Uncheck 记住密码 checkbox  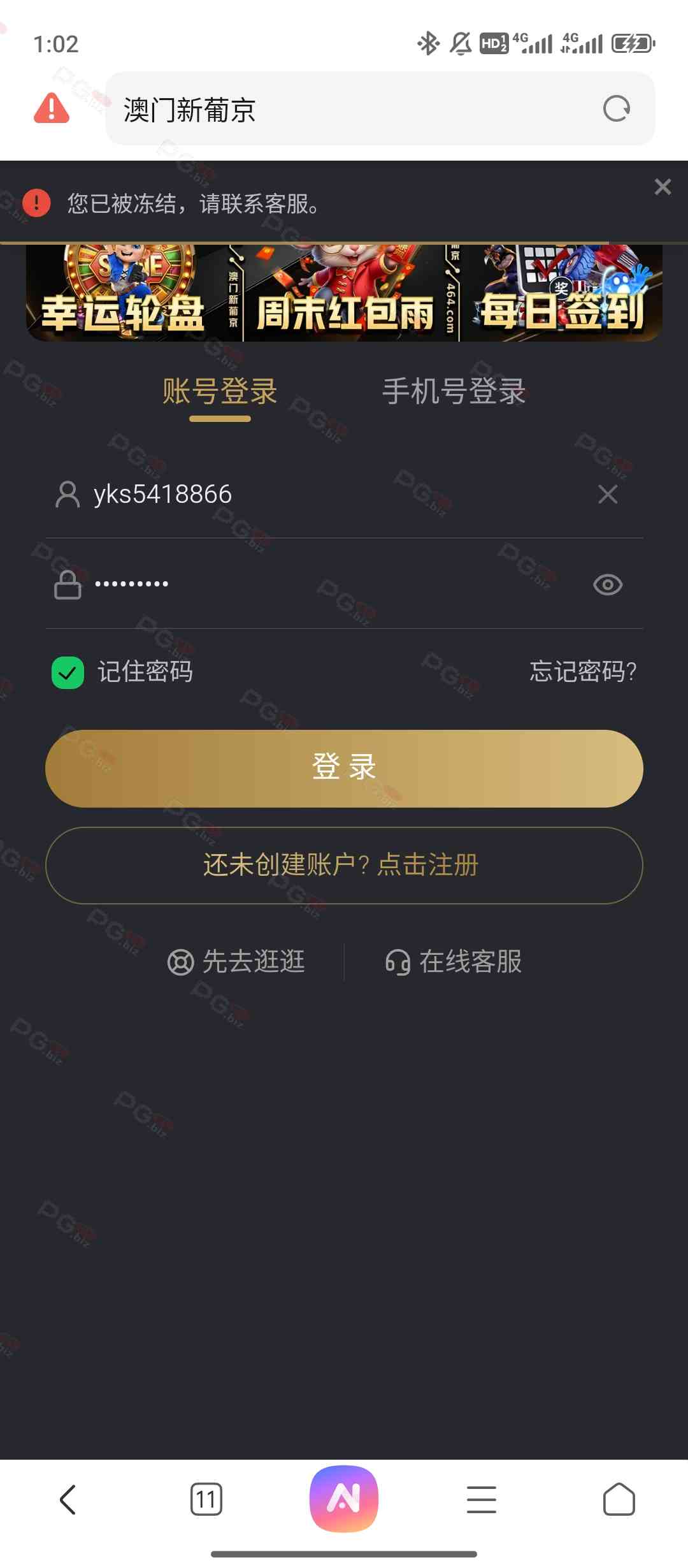pos(68,672)
